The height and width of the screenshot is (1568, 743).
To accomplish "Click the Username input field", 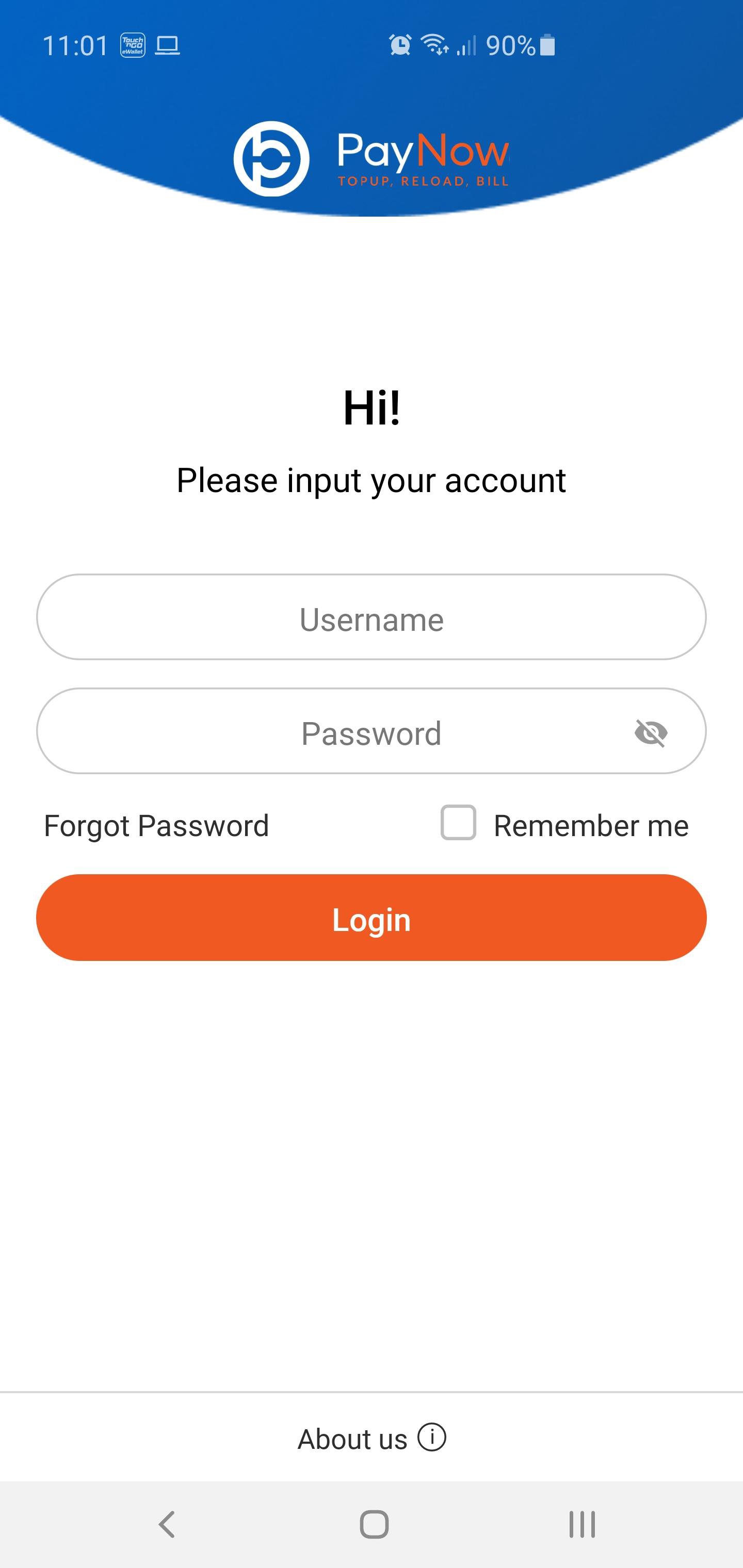I will coord(372,618).
